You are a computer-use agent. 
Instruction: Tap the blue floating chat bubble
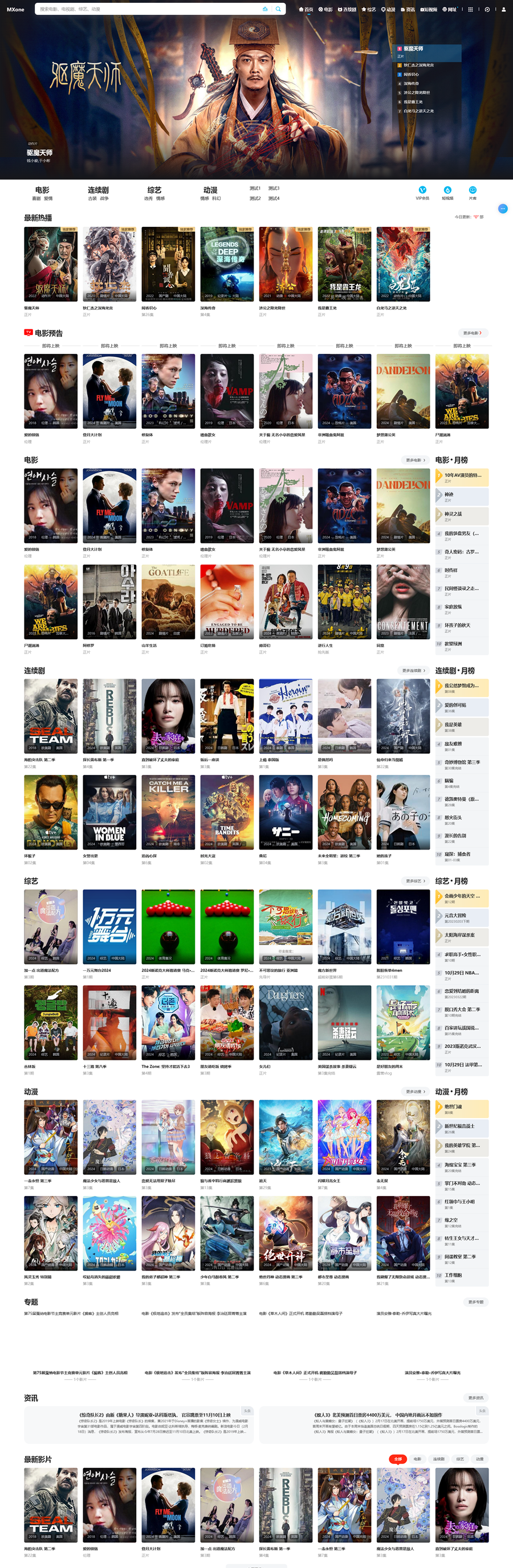point(503,209)
